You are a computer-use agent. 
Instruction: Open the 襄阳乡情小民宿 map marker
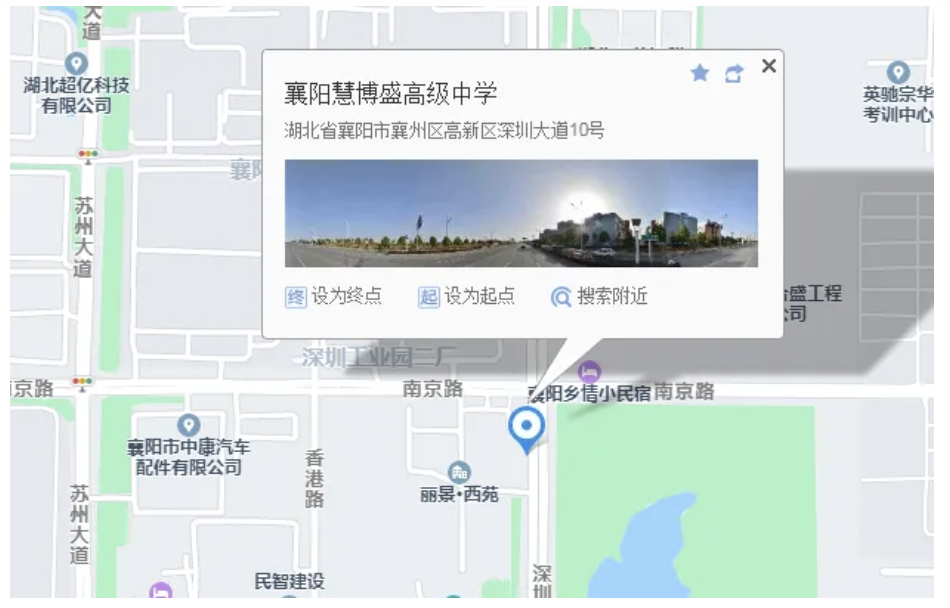[590, 372]
